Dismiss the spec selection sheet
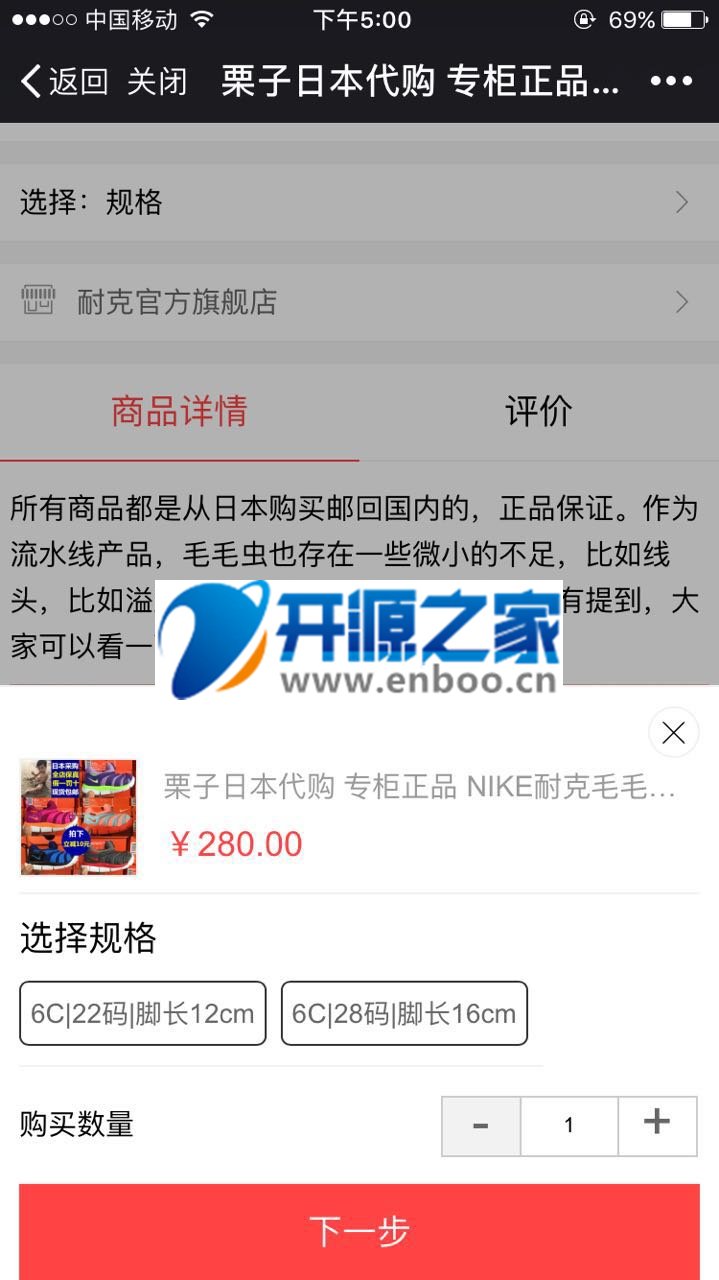Screen dimensions: 719x1280 point(673,733)
